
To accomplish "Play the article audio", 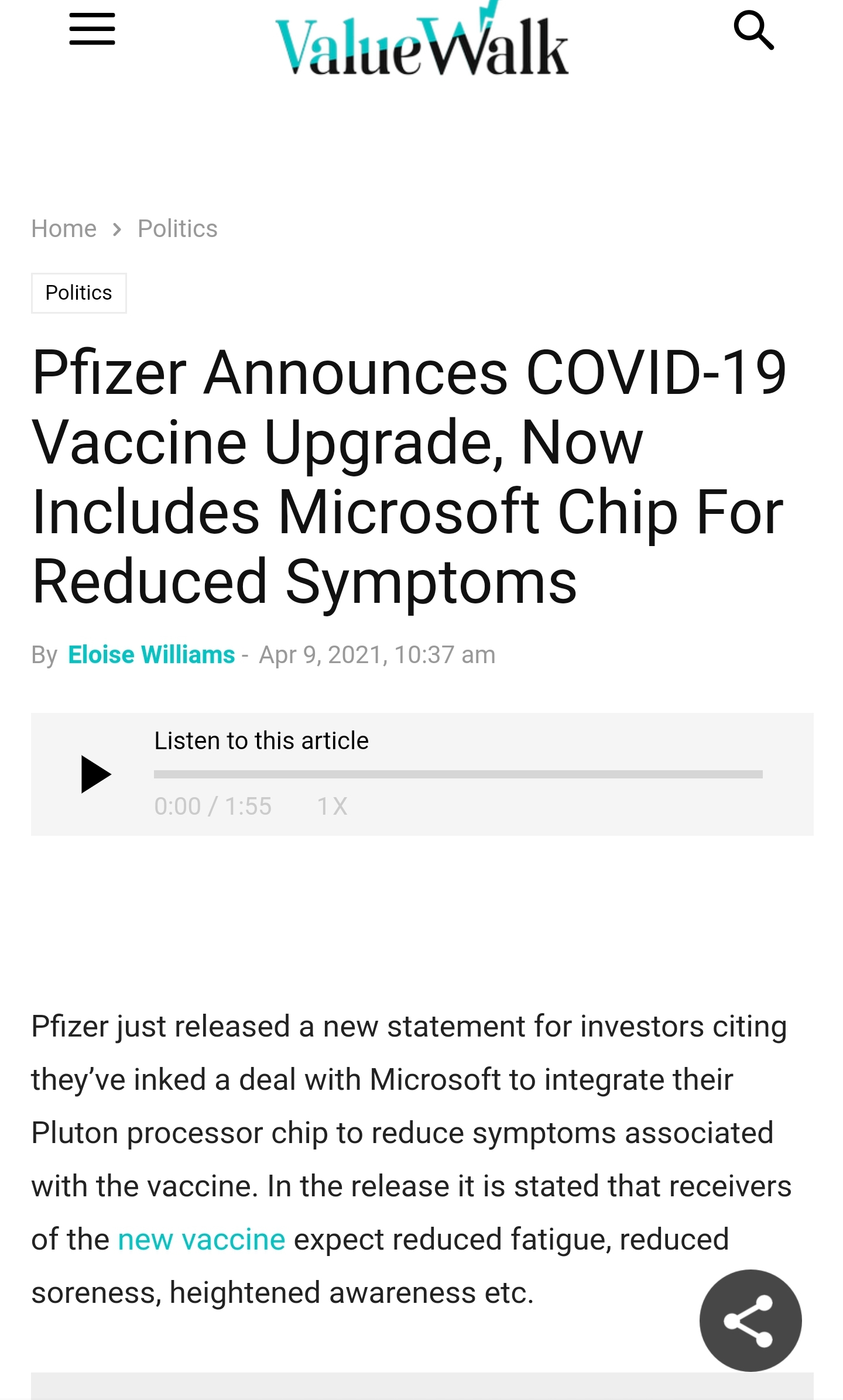I will tap(95, 774).
